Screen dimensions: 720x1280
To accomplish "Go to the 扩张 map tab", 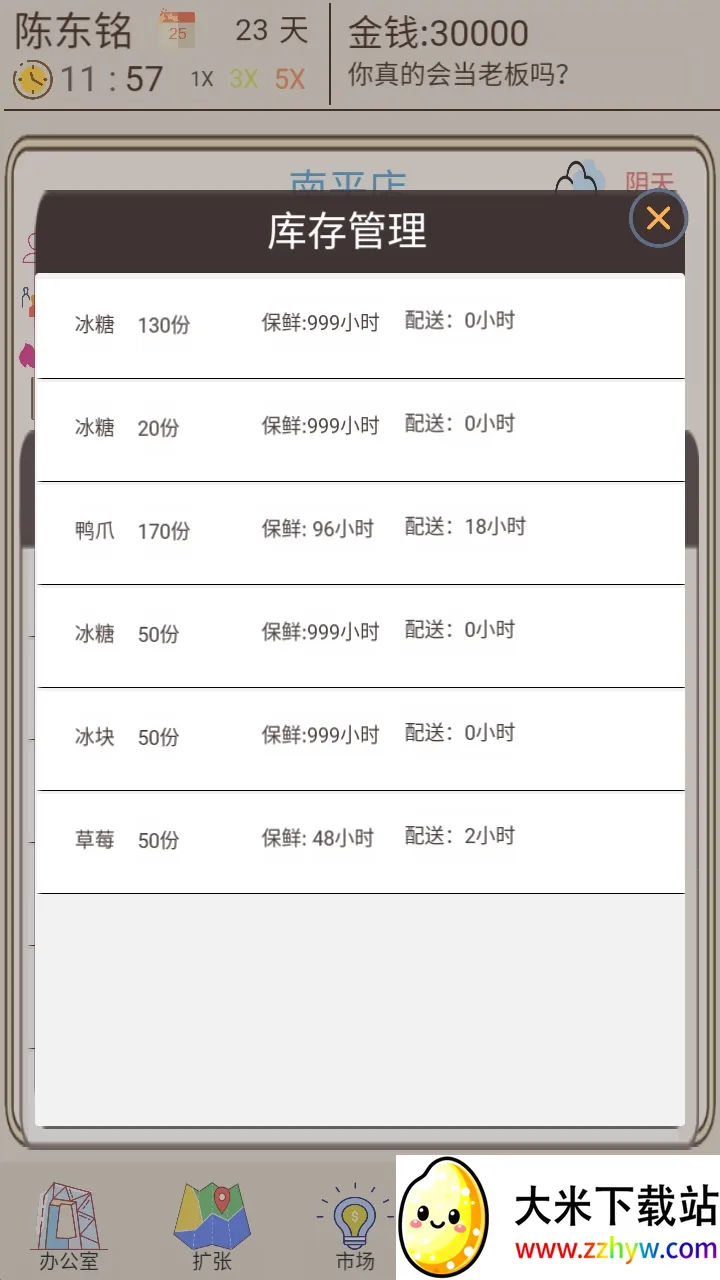I will pyautogui.click(x=211, y=1227).
